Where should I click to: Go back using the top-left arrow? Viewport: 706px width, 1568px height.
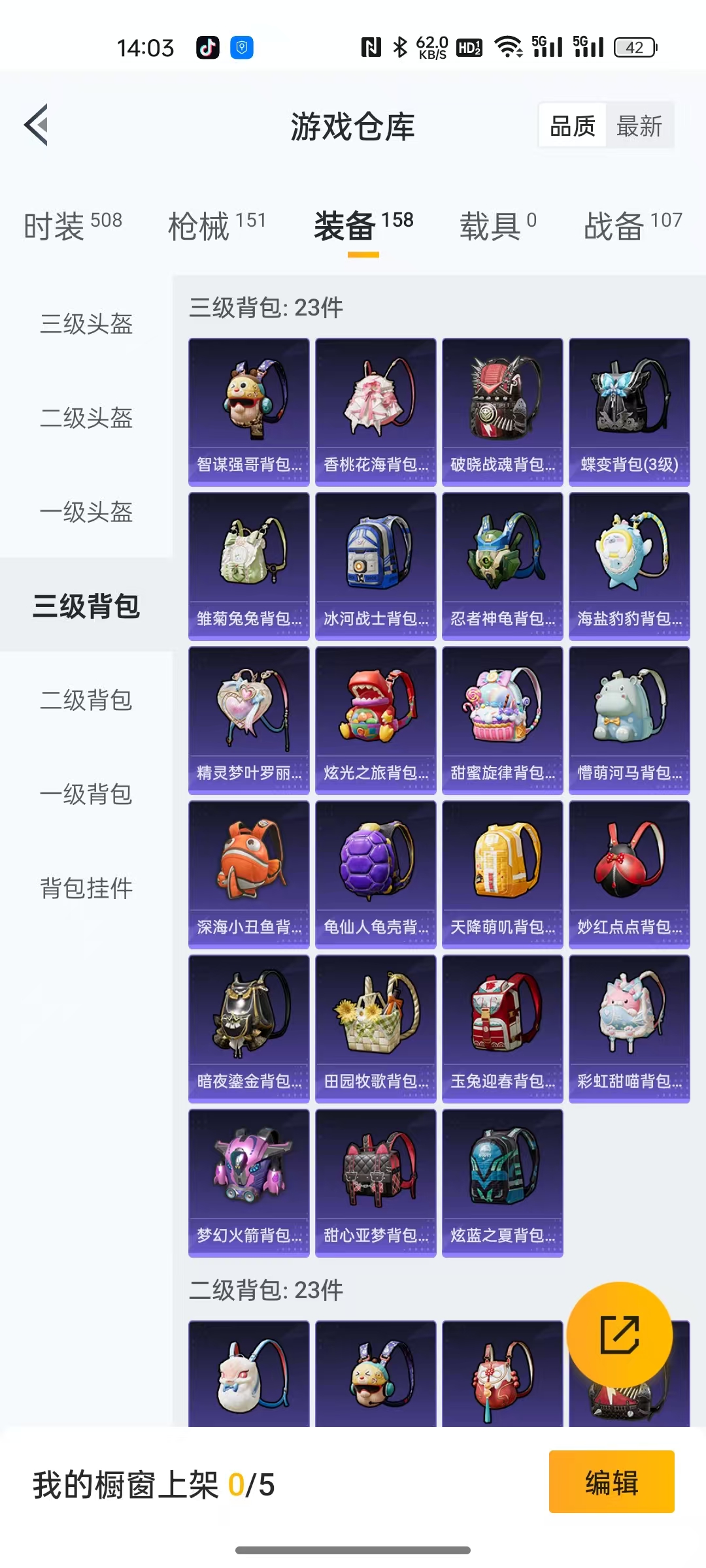click(x=37, y=125)
